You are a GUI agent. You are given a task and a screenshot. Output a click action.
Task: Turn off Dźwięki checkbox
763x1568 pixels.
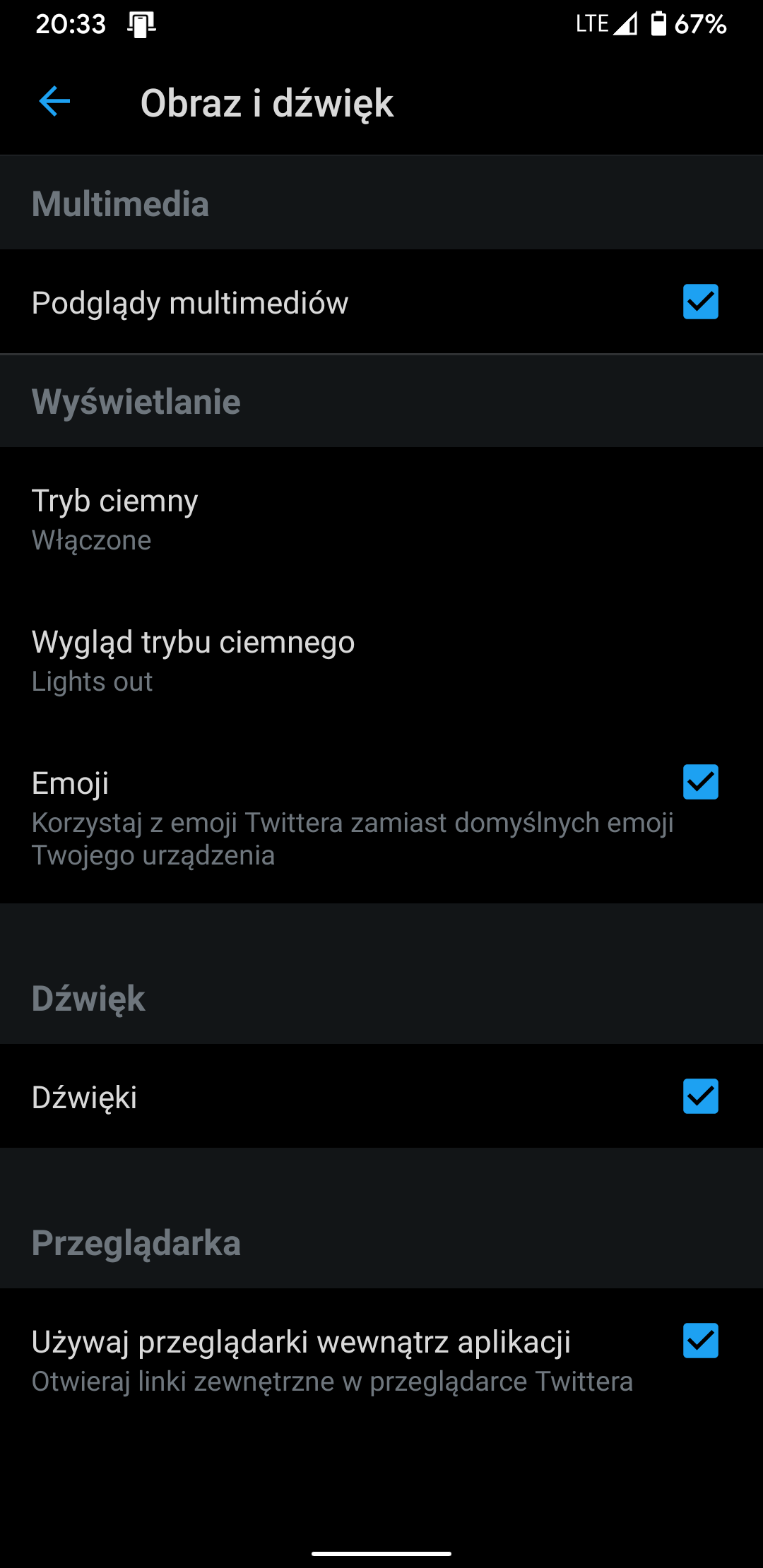point(700,1096)
